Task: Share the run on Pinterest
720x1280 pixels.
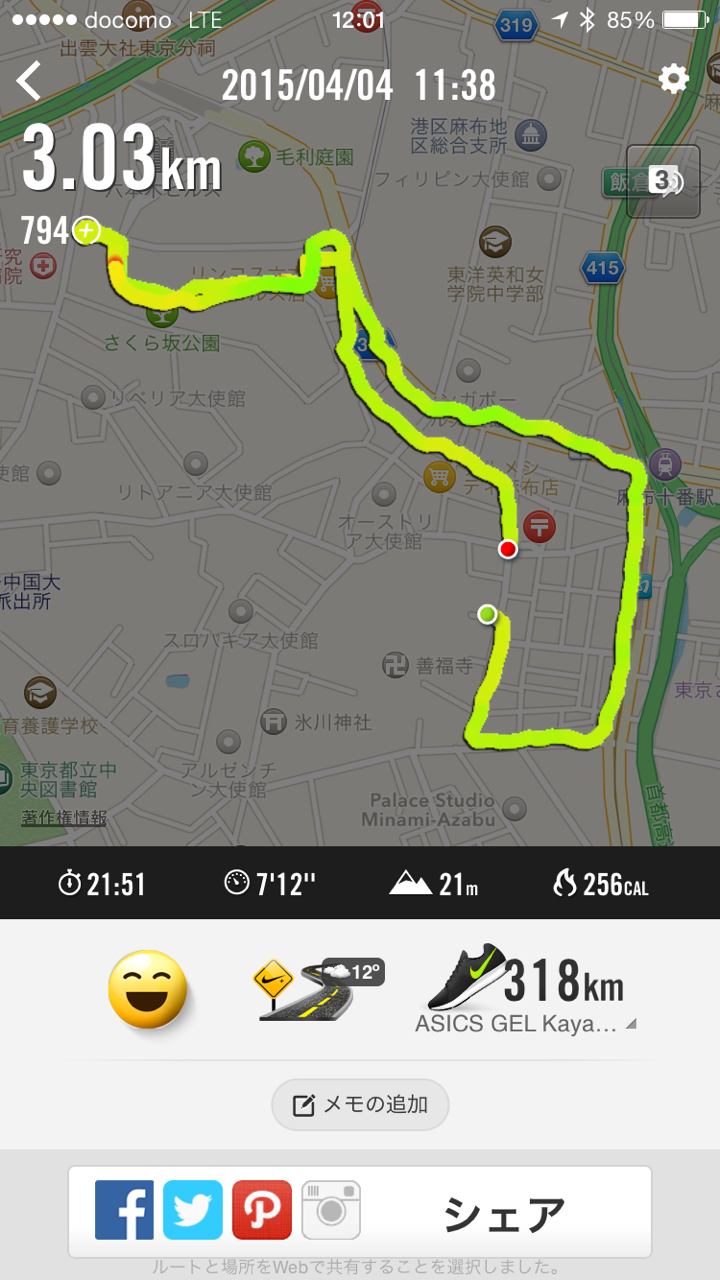Action: click(262, 1210)
